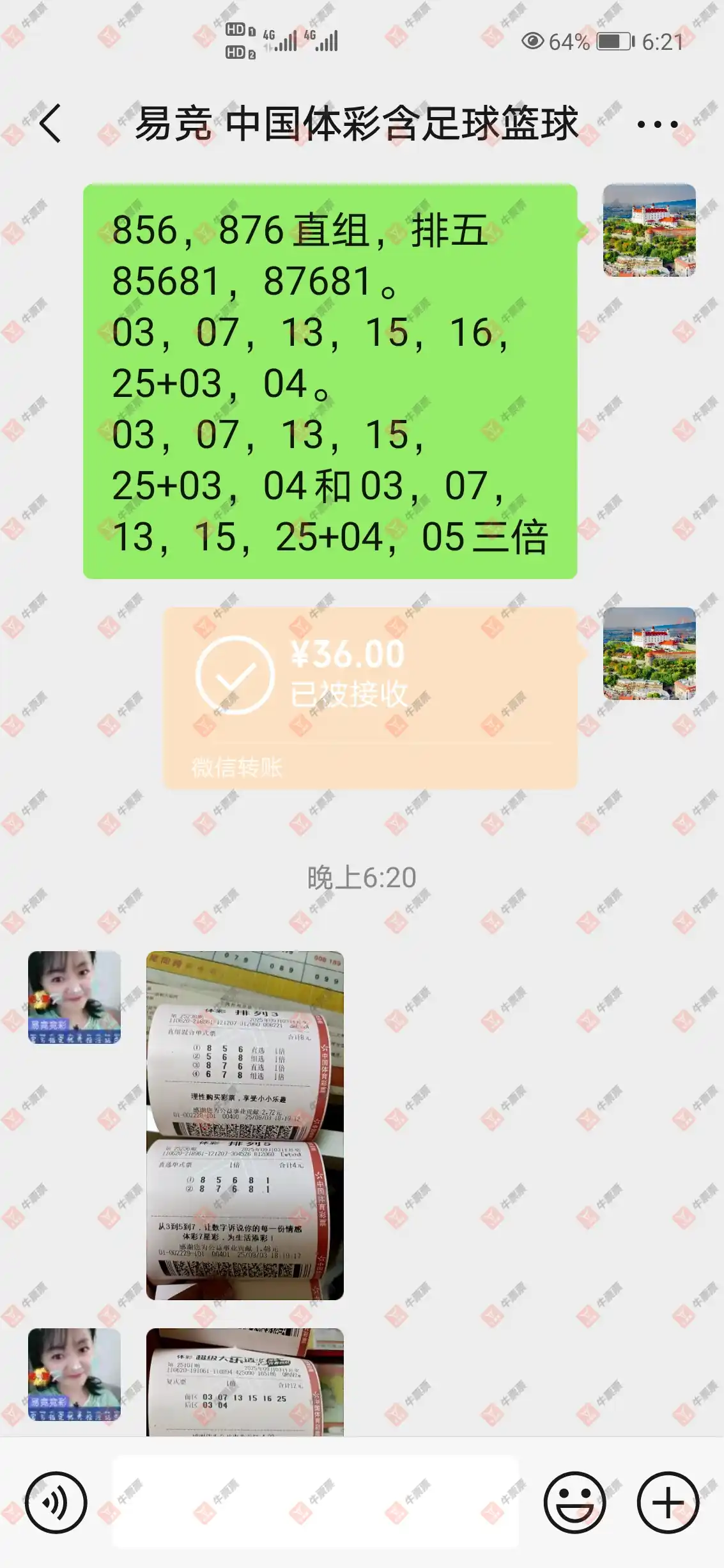Image resolution: width=724 pixels, height=1568 pixels.
Task: Open the chat overflow menu
Action: tap(657, 125)
